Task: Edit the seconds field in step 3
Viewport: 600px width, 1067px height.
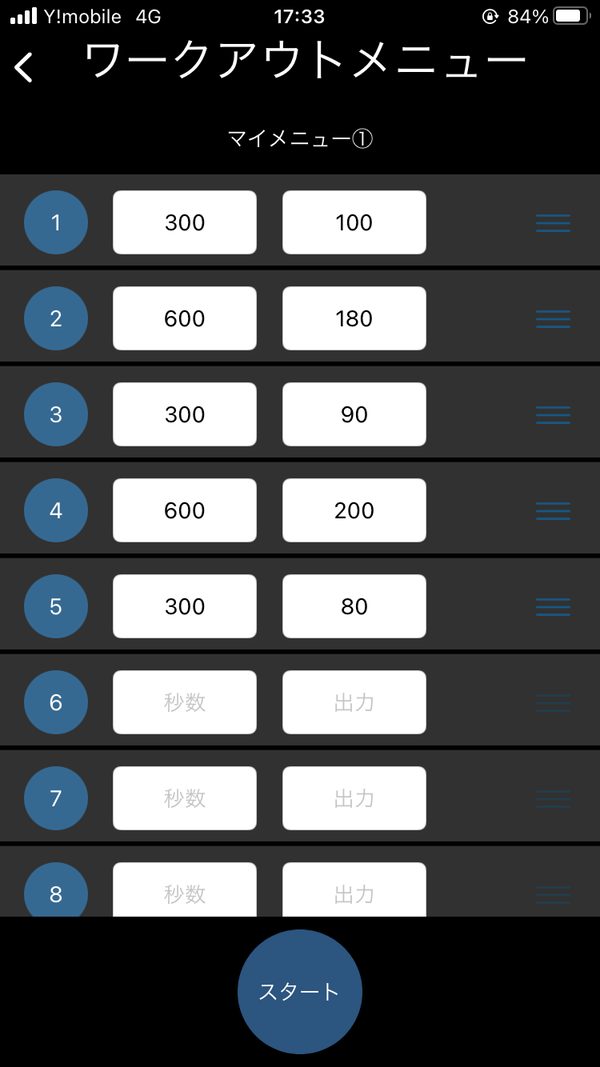Action: click(185, 414)
